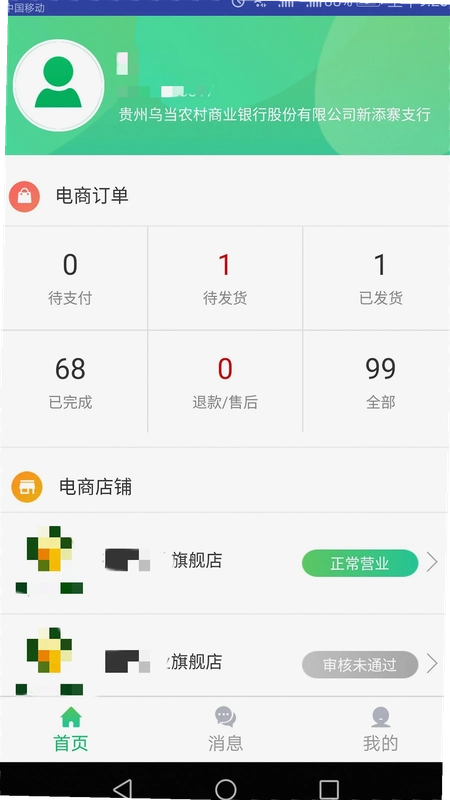The width and height of the screenshot is (450, 800).
Task: Open 全部 orders
Action: coord(380,382)
